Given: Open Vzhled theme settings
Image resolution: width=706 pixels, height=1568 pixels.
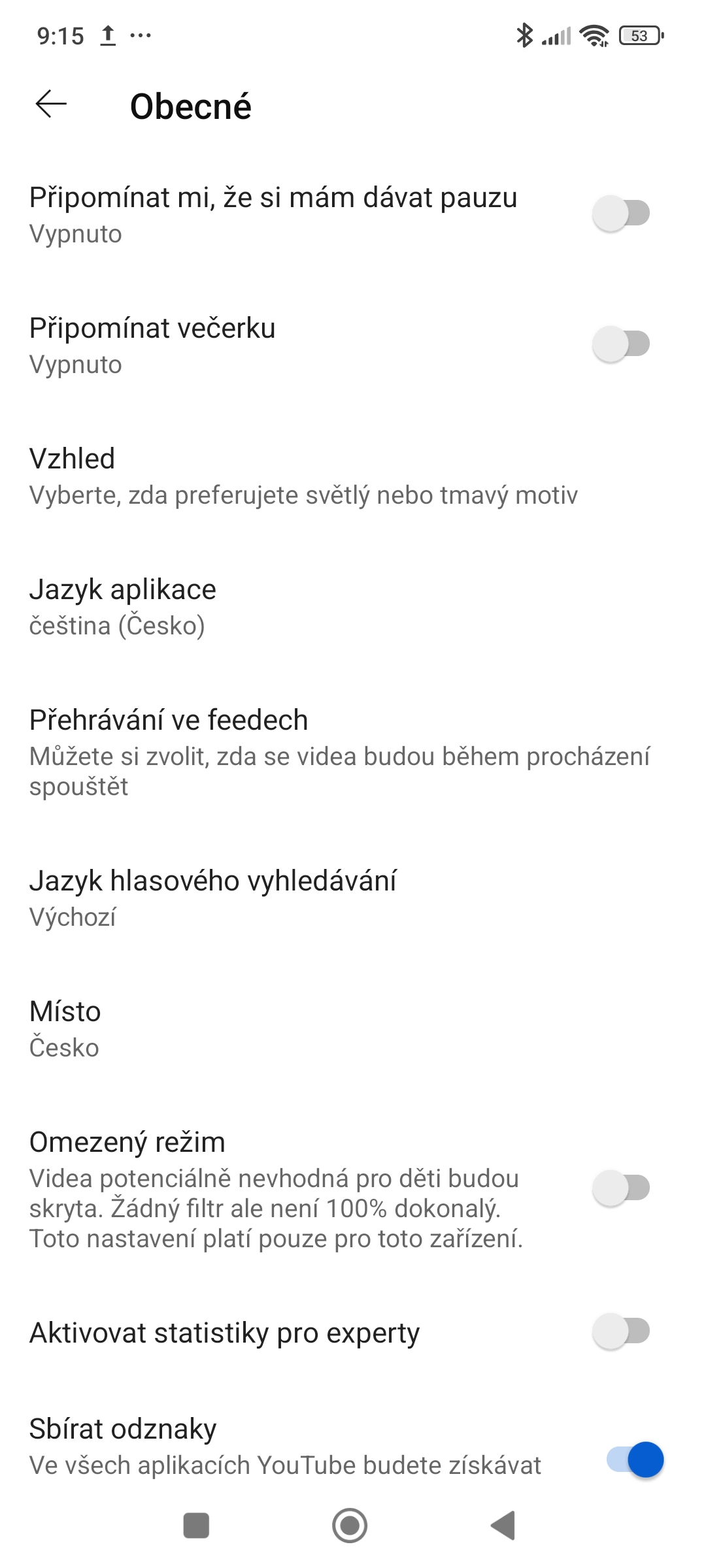Looking at the screenshot, I should click(353, 476).
